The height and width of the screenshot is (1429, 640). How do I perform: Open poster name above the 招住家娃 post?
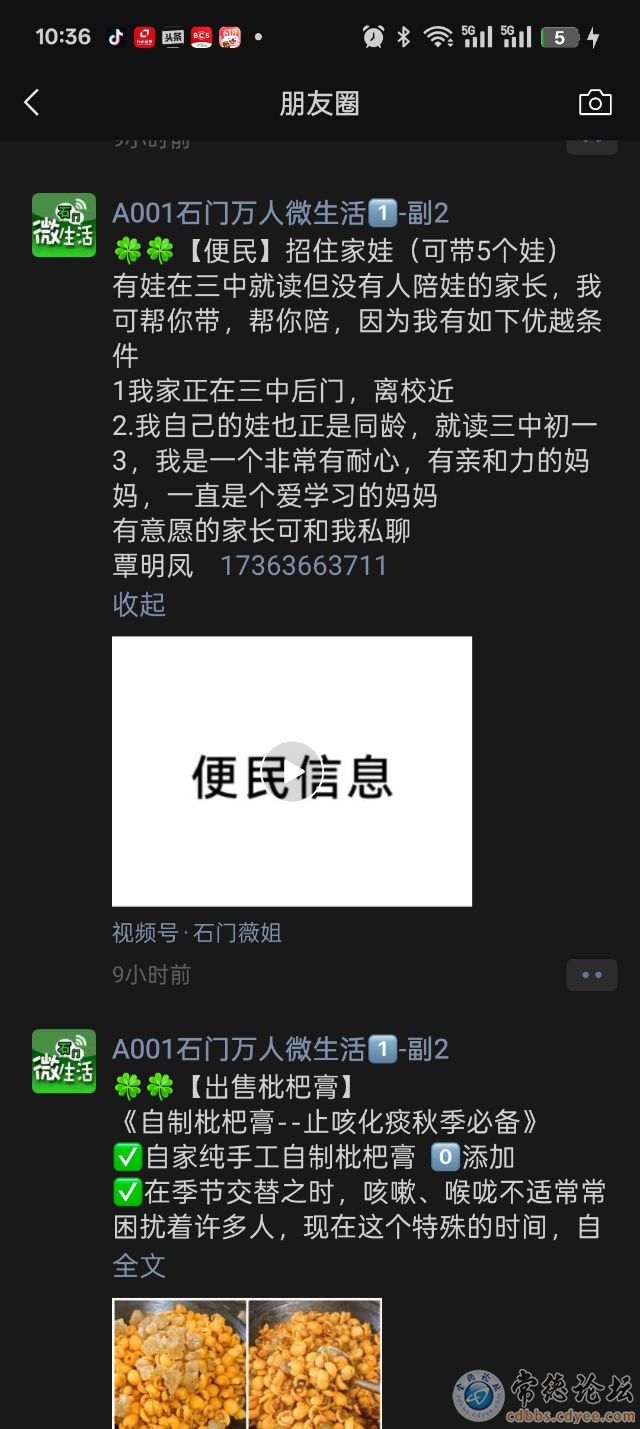tap(280, 213)
